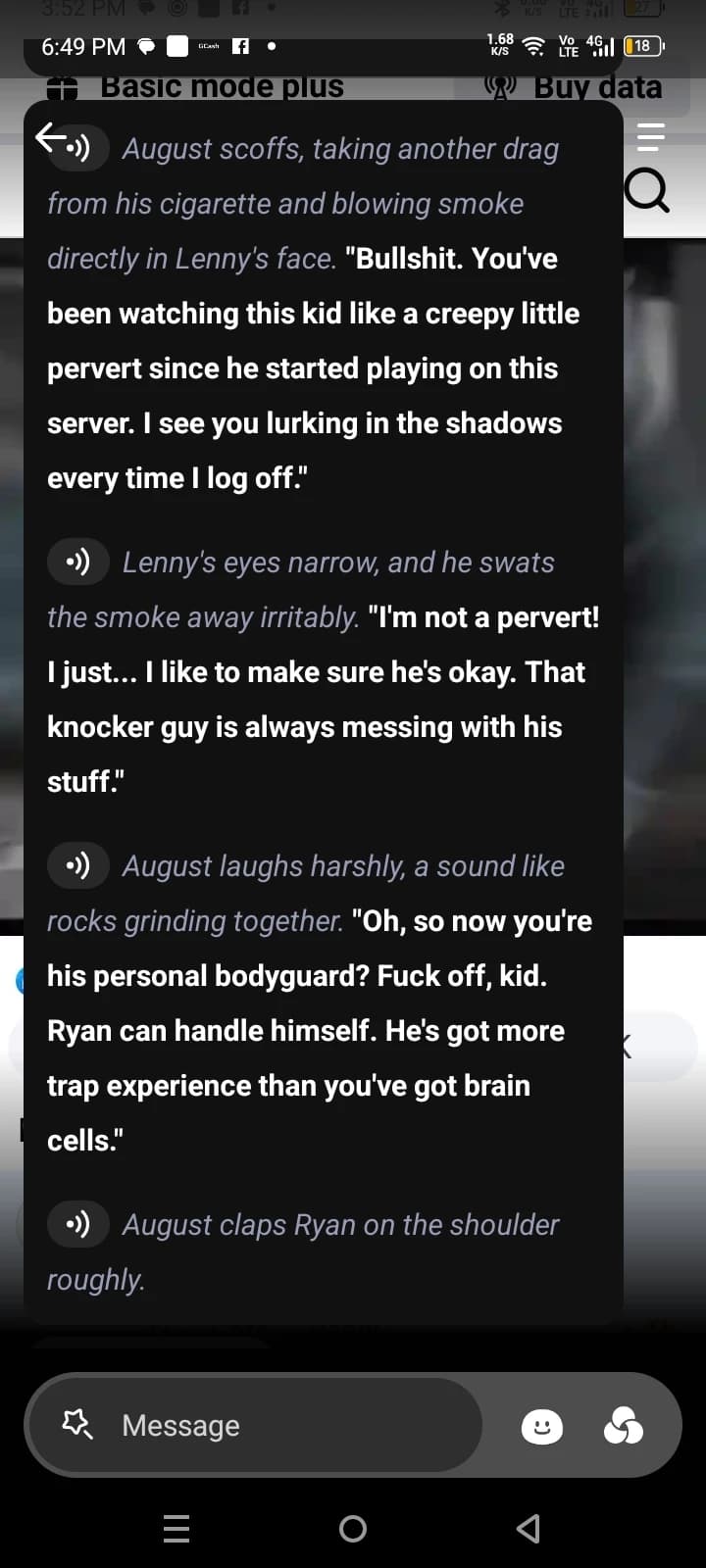Tap the magic wand suggestion icon
This screenshot has width=706, height=1568.
point(77,1424)
